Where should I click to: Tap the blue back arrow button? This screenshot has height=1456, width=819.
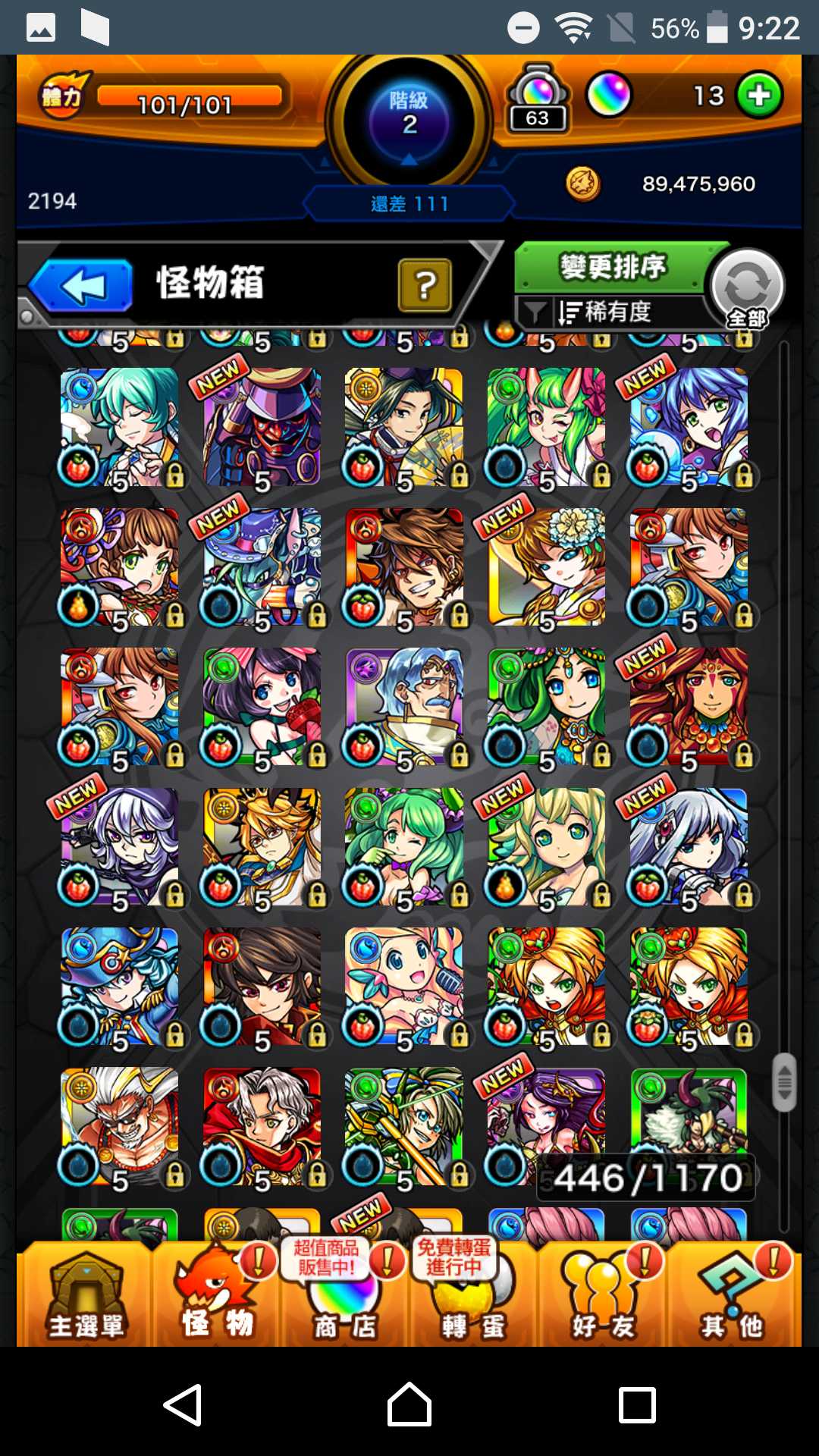(82, 286)
